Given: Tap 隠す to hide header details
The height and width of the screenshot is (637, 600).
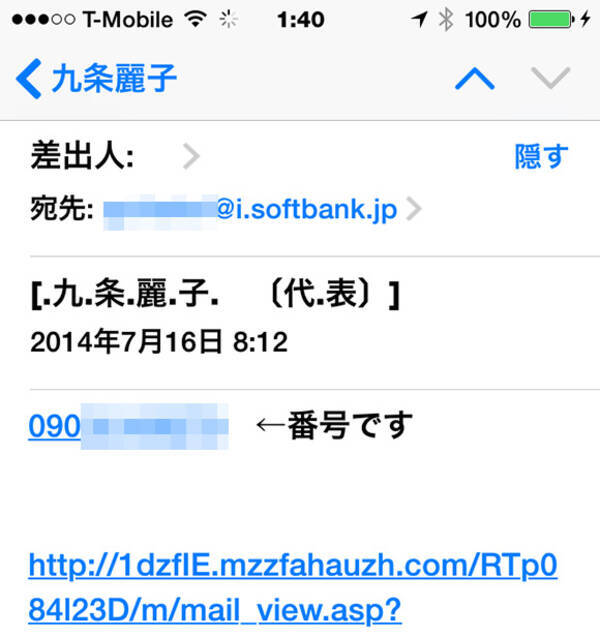Looking at the screenshot, I should coord(541,157).
